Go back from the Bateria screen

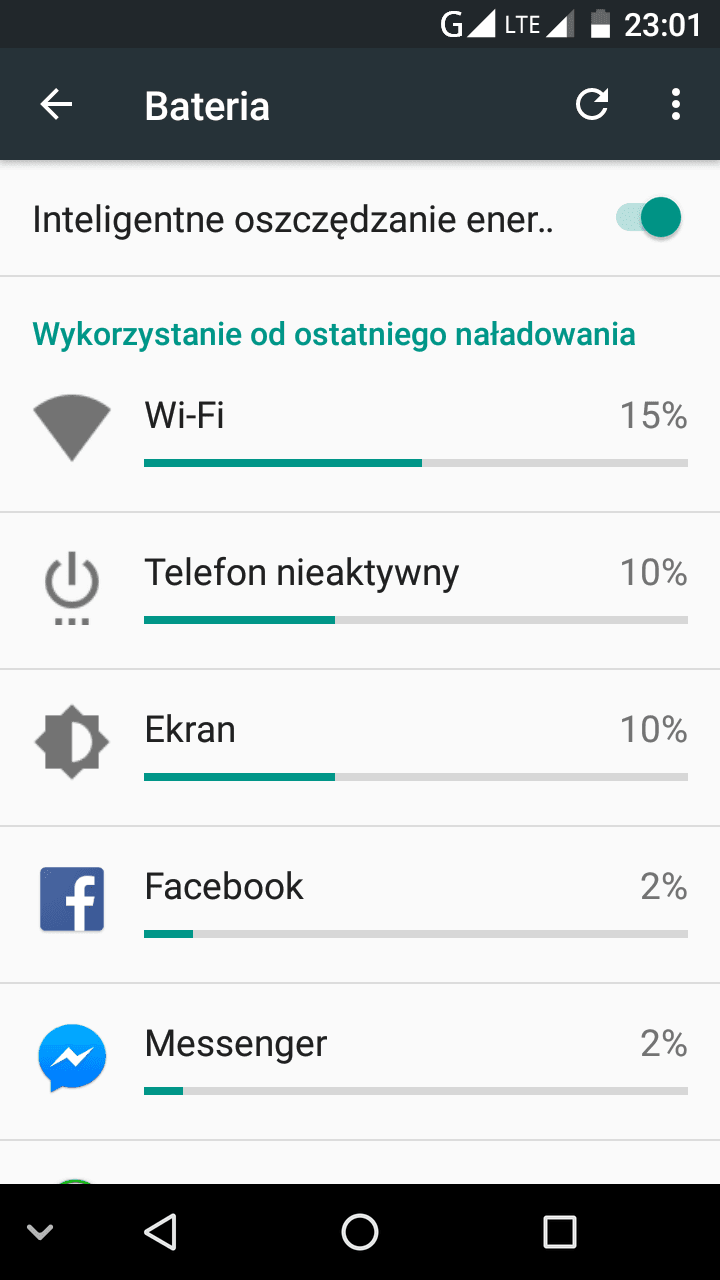[x=56, y=105]
